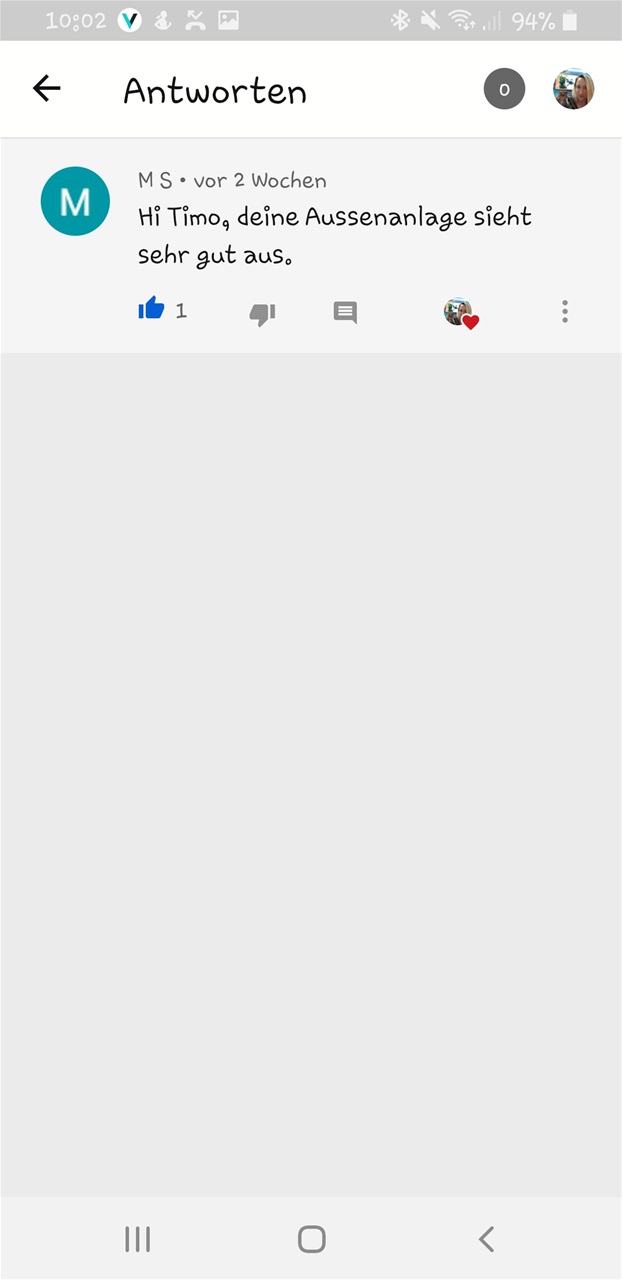The height and width of the screenshot is (1280, 622).
Task: Go back from the Antworten screen
Action: tap(47, 89)
